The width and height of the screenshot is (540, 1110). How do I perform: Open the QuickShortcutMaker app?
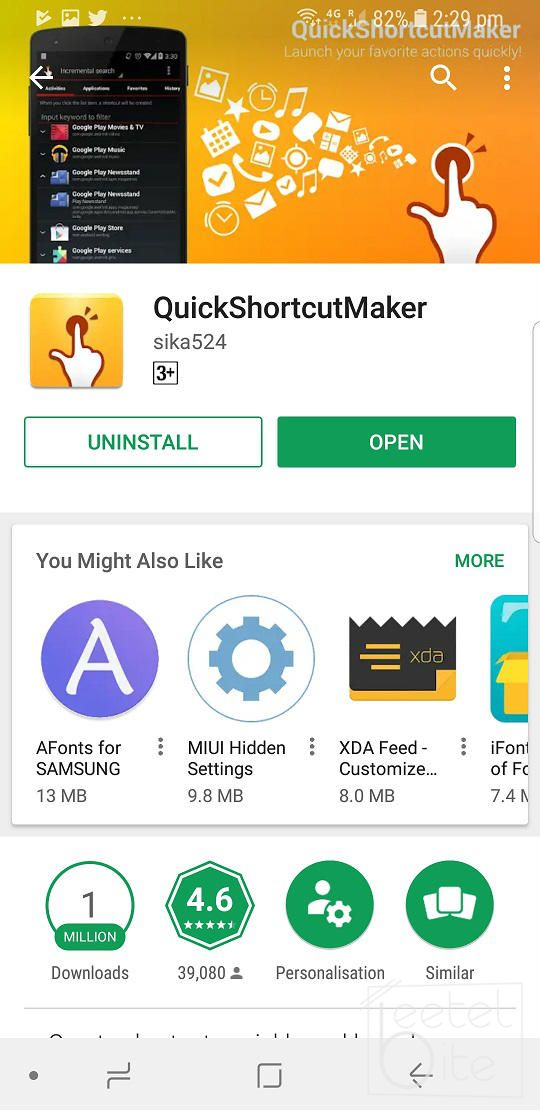pyautogui.click(x=396, y=442)
